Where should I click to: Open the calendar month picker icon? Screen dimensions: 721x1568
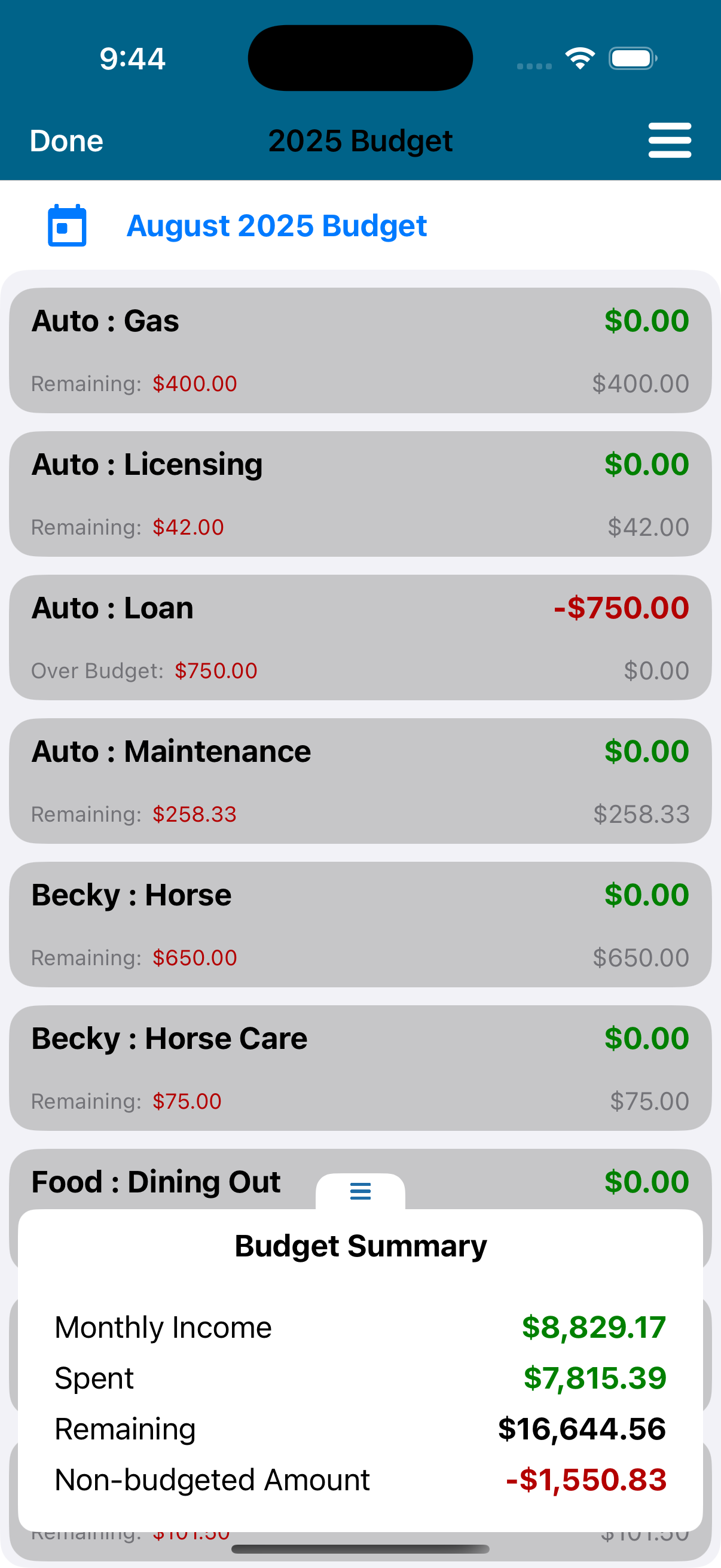coord(67,226)
